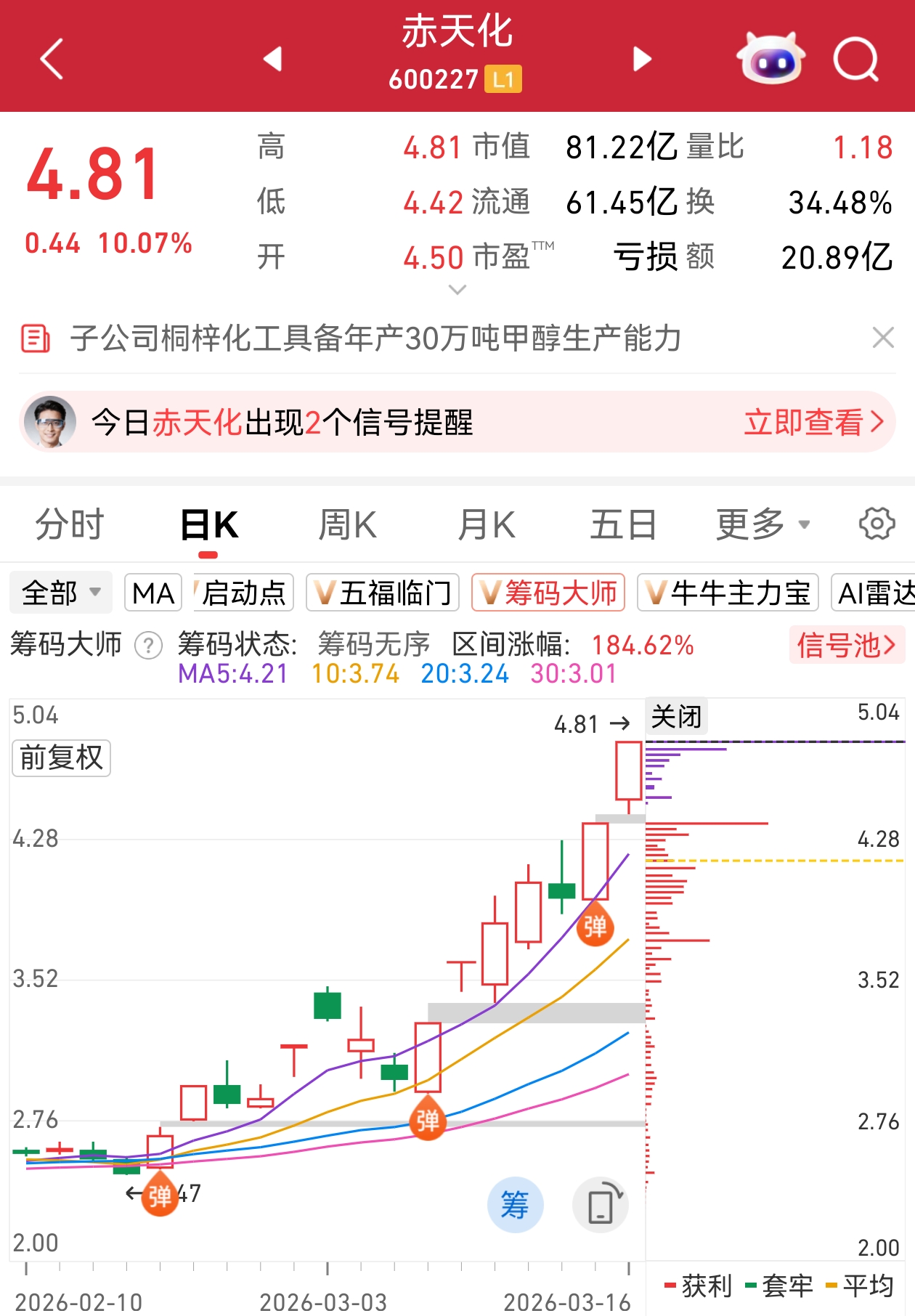The height and width of the screenshot is (1316, 915).
Task: Expand more quote details chevron
Action: [x=457, y=290]
